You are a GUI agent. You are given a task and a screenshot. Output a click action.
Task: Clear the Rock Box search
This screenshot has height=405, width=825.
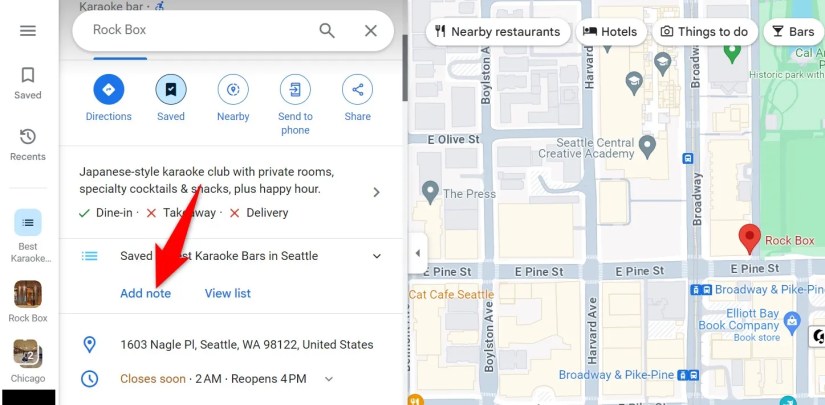pos(371,30)
